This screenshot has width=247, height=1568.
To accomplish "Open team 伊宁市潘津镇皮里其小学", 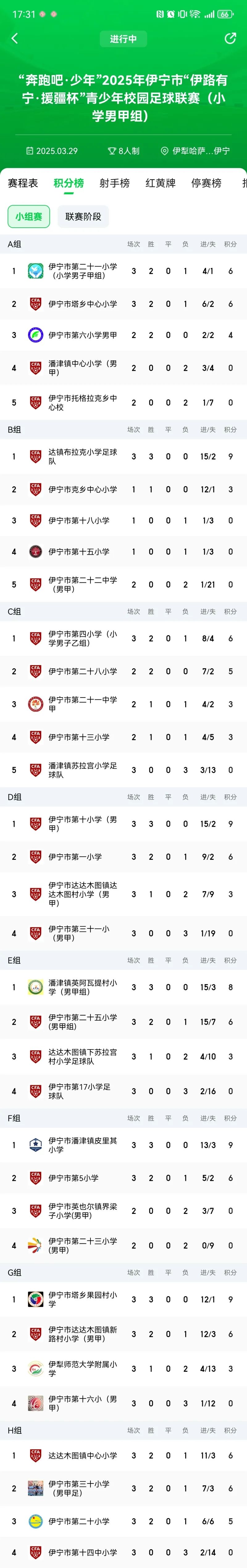I will click(82, 1145).
